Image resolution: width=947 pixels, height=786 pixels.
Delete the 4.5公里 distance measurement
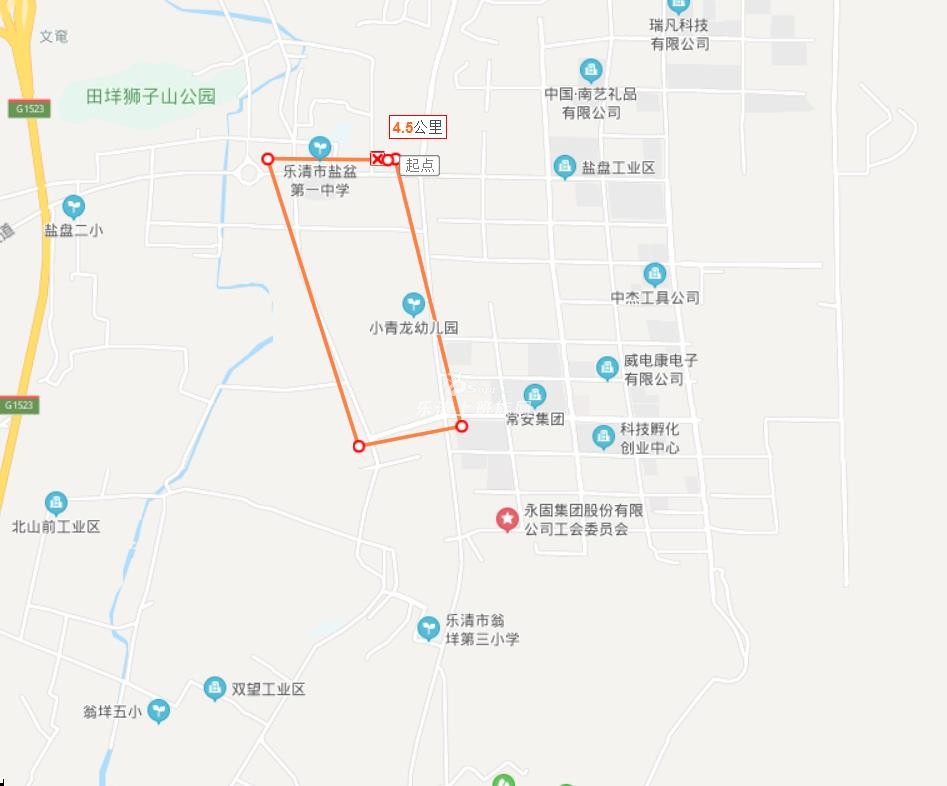(377, 158)
